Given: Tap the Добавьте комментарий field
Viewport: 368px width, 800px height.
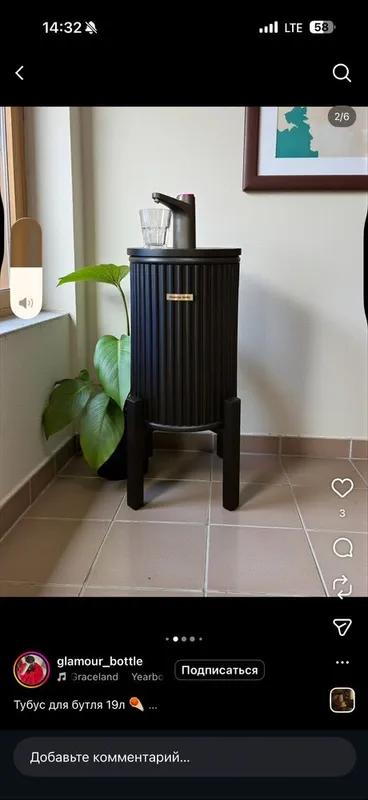Looking at the screenshot, I should 184,757.
